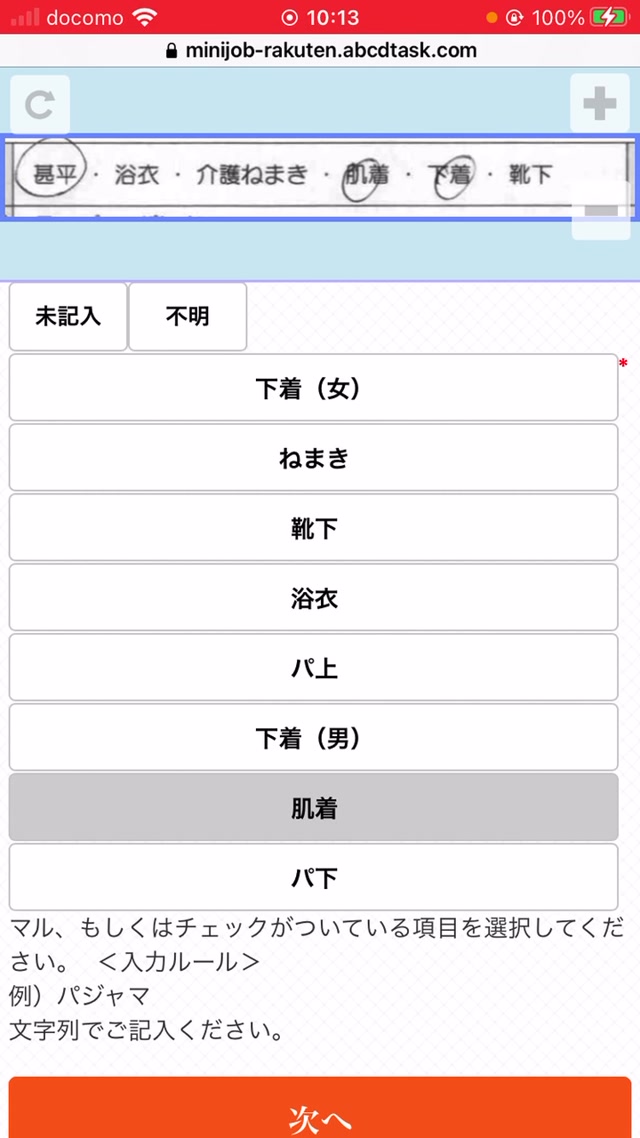Tap the browser address bar

pos(320,50)
